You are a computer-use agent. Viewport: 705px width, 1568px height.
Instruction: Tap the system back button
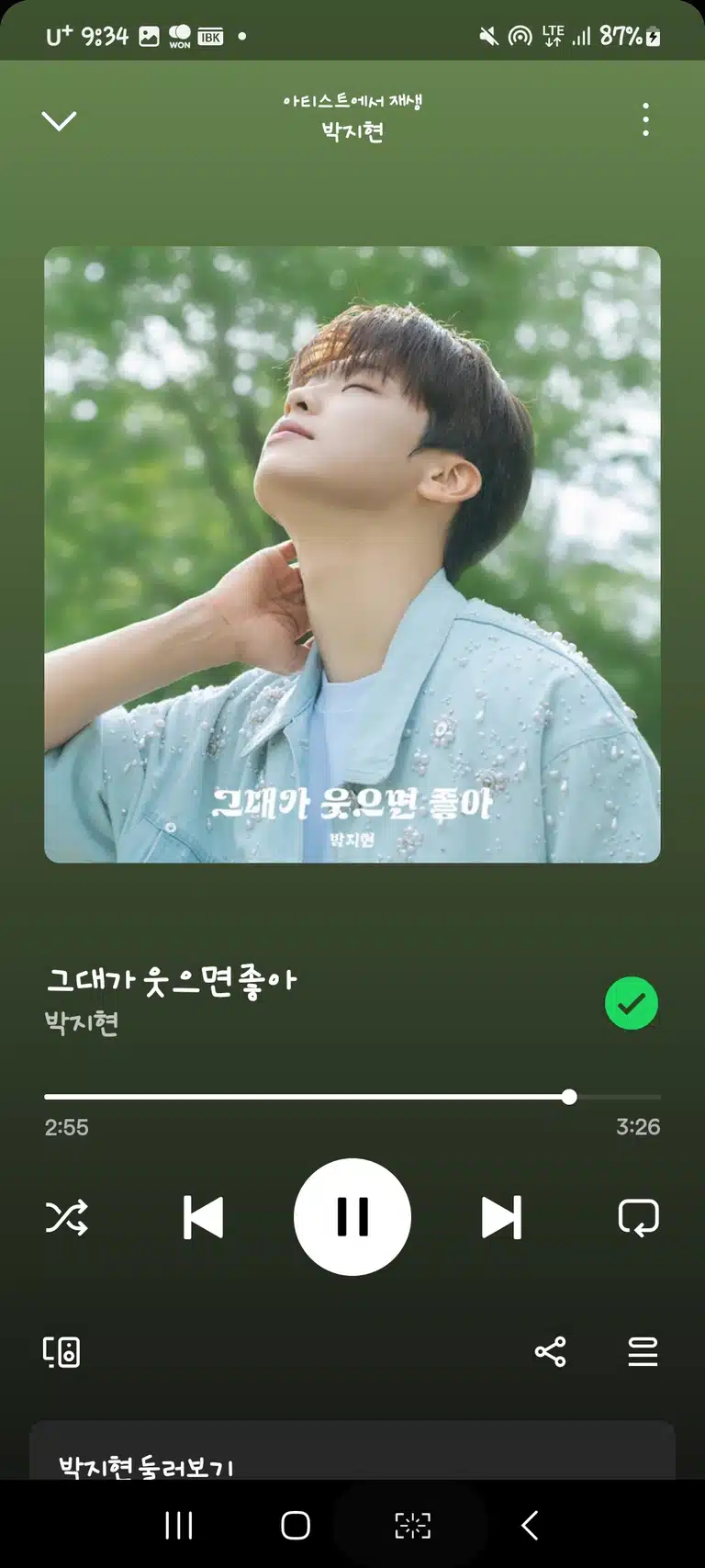click(530, 1526)
